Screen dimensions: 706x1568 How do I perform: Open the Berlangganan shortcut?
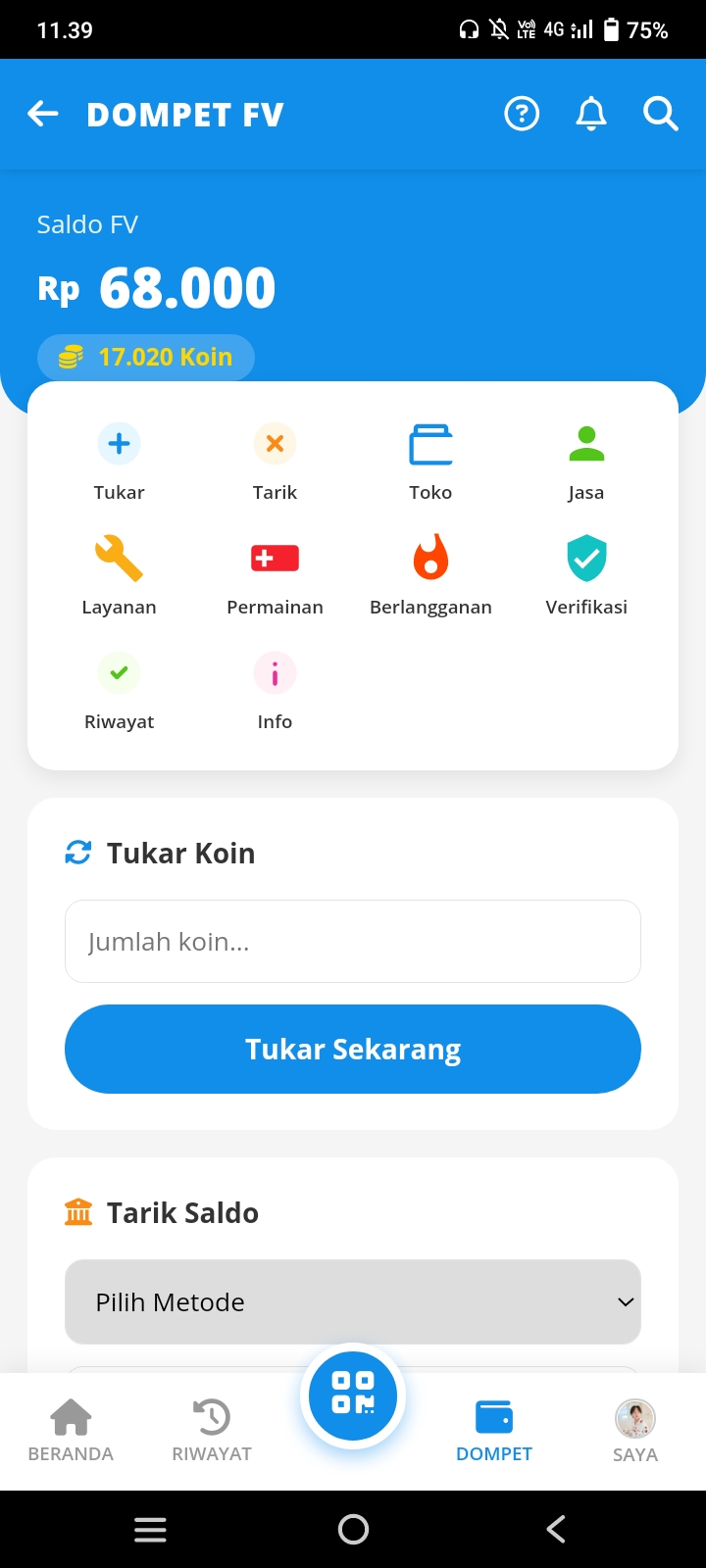(x=430, y=575)
